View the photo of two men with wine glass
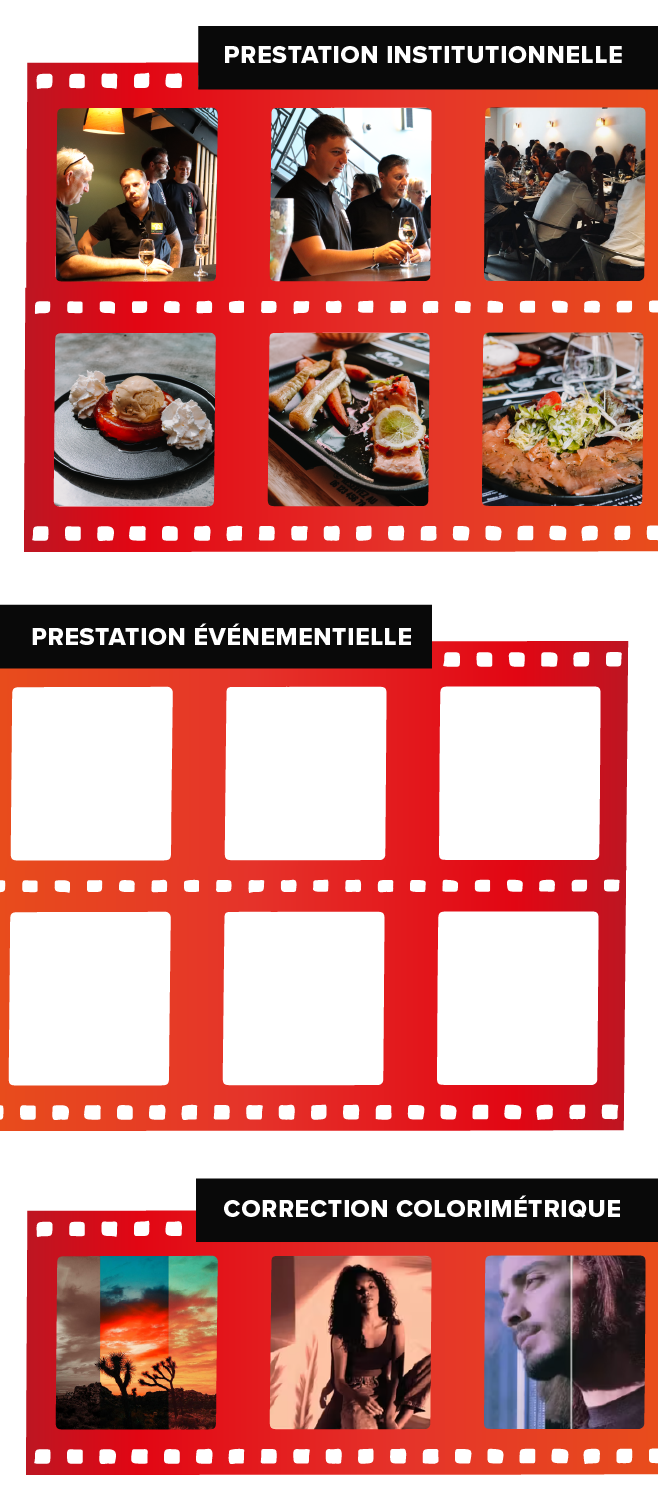Screen dimensions: 658x1500 [350, 194]
